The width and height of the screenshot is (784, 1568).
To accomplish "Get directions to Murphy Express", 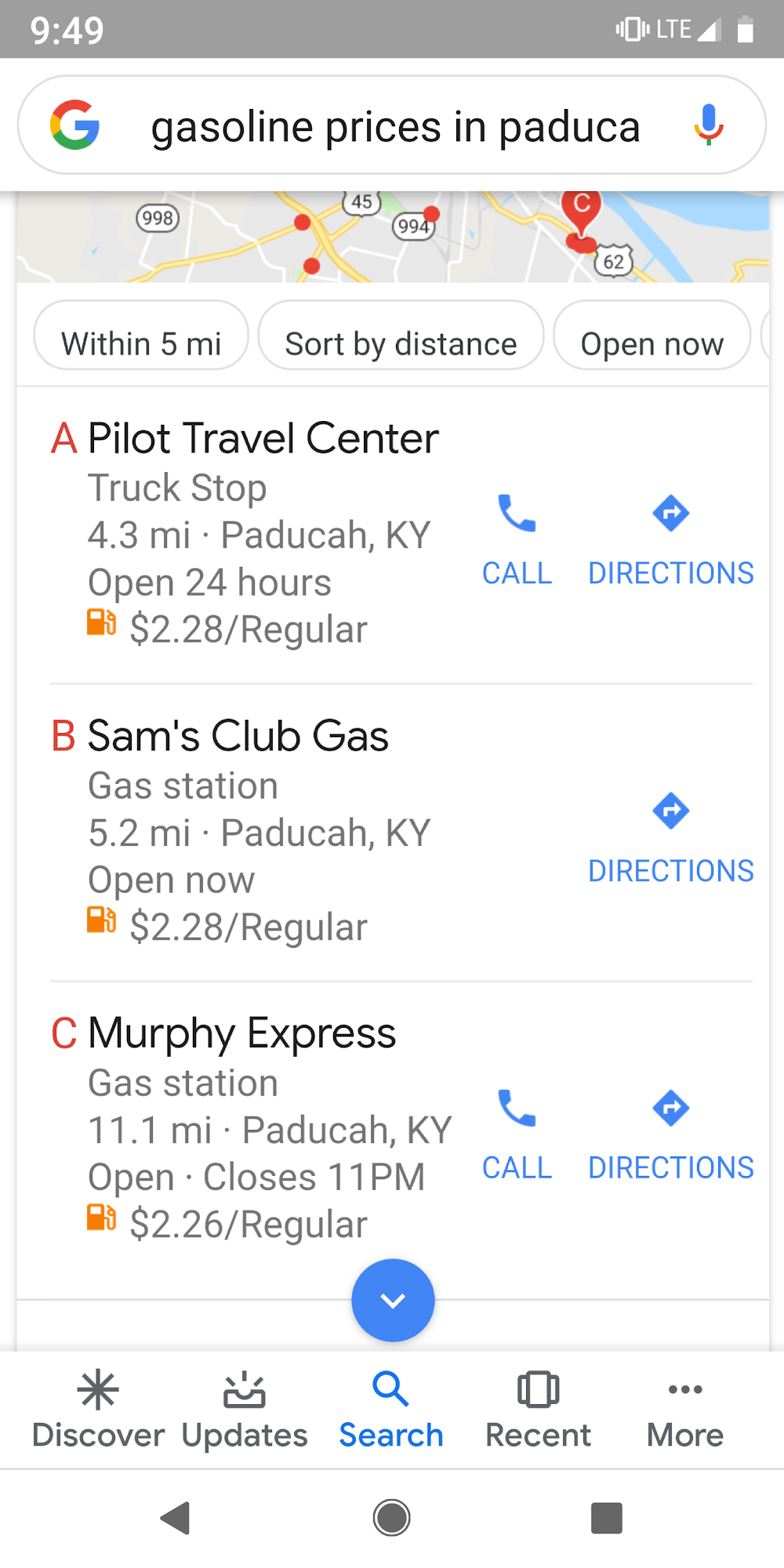I will [x=671, y=1133].
